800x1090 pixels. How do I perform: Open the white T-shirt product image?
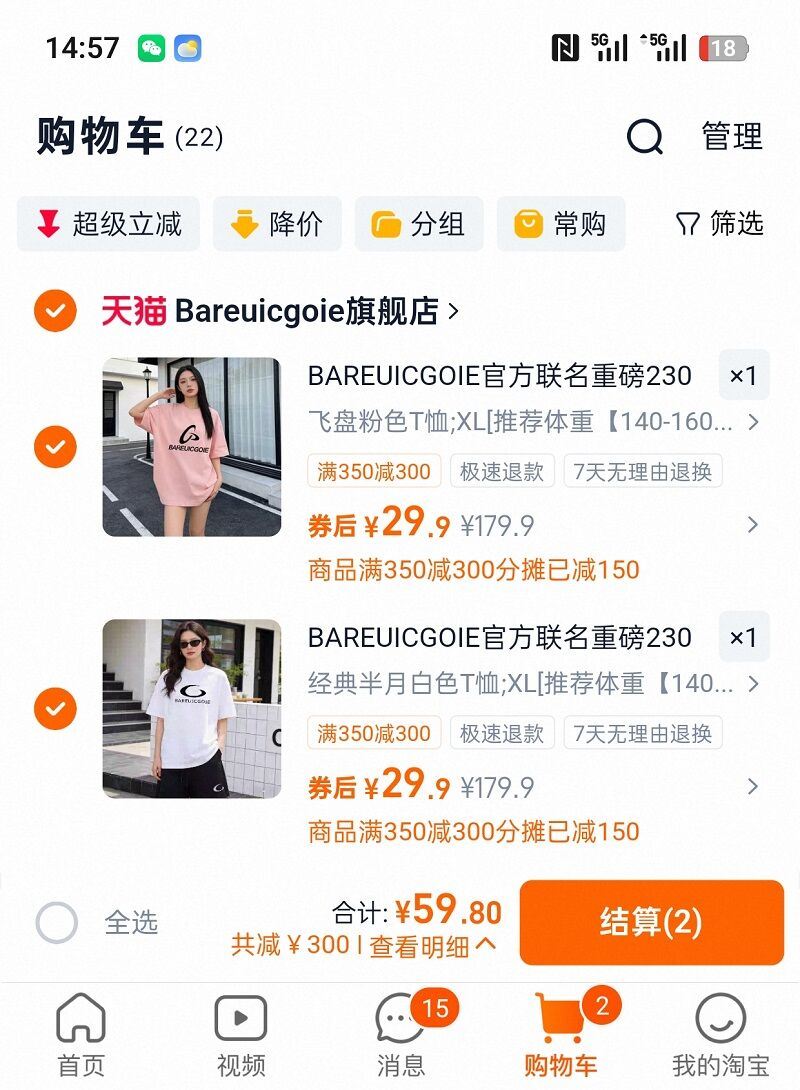point(192,709)
